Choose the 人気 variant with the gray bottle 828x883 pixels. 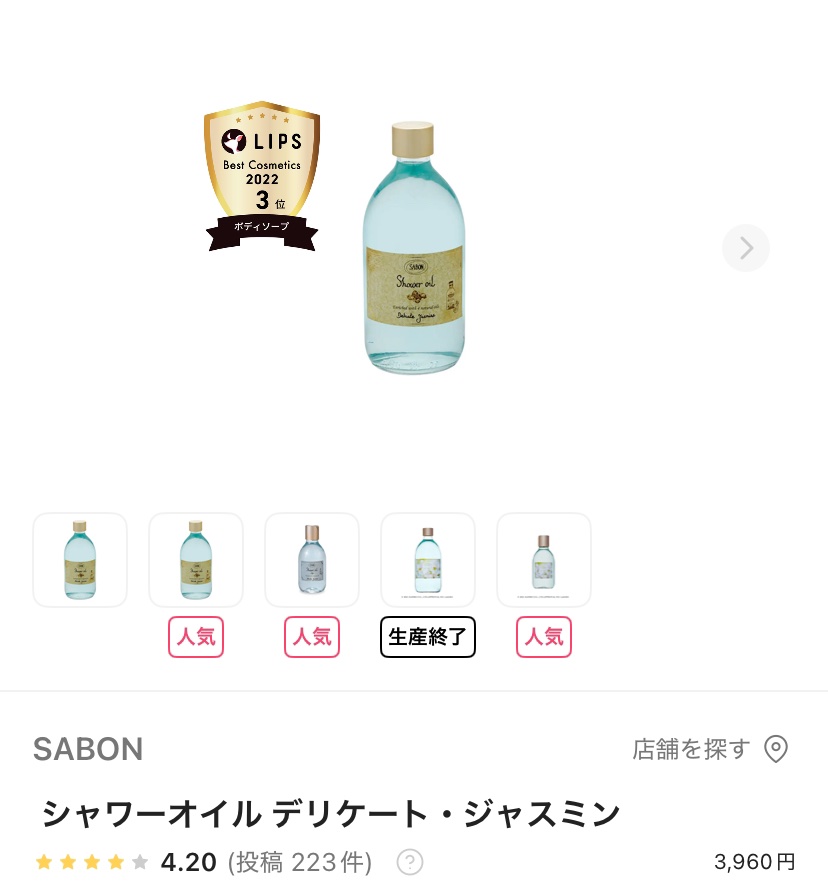[x=312, y=560]
